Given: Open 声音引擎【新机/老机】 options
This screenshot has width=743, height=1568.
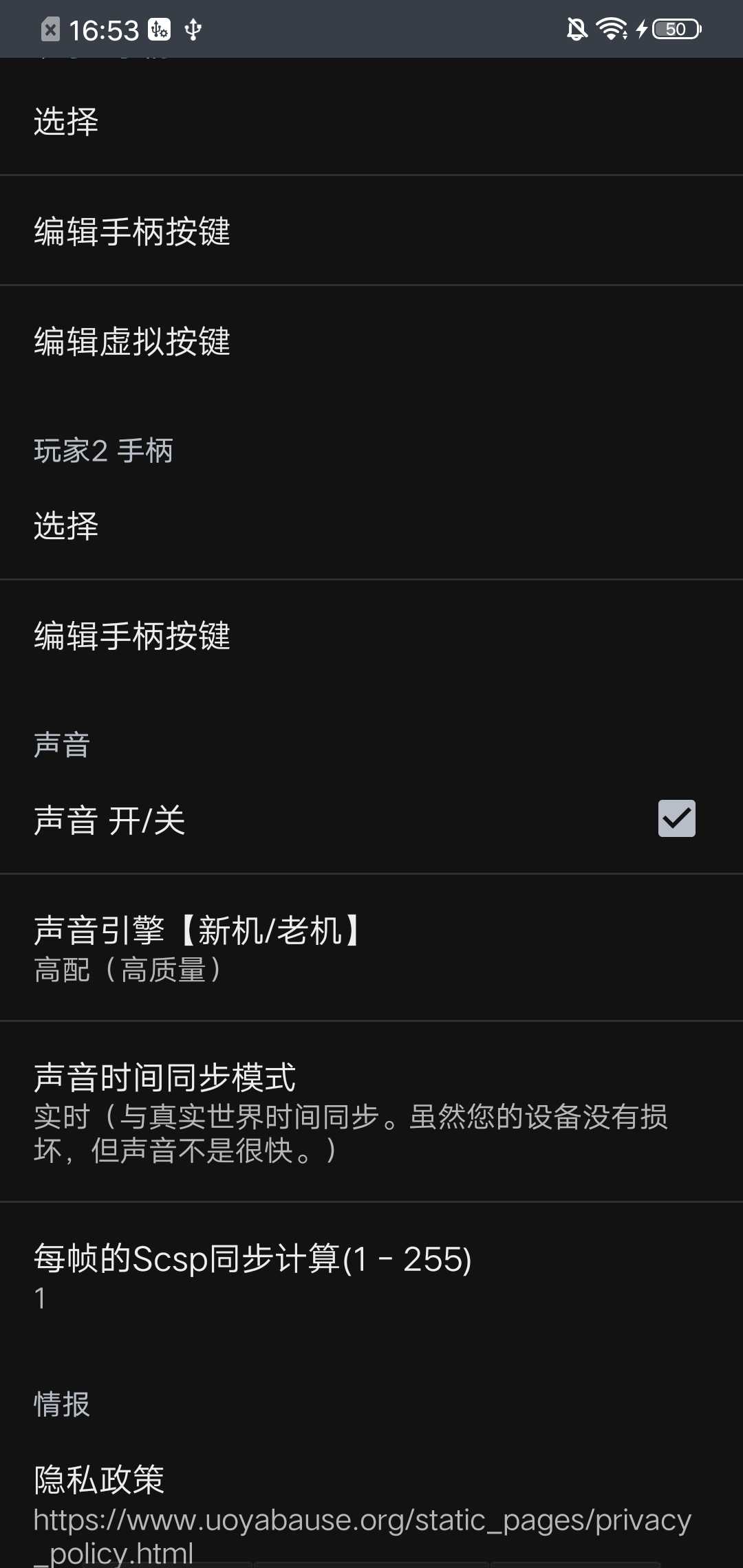Looking at the screenshot, I should pos(371,948).
